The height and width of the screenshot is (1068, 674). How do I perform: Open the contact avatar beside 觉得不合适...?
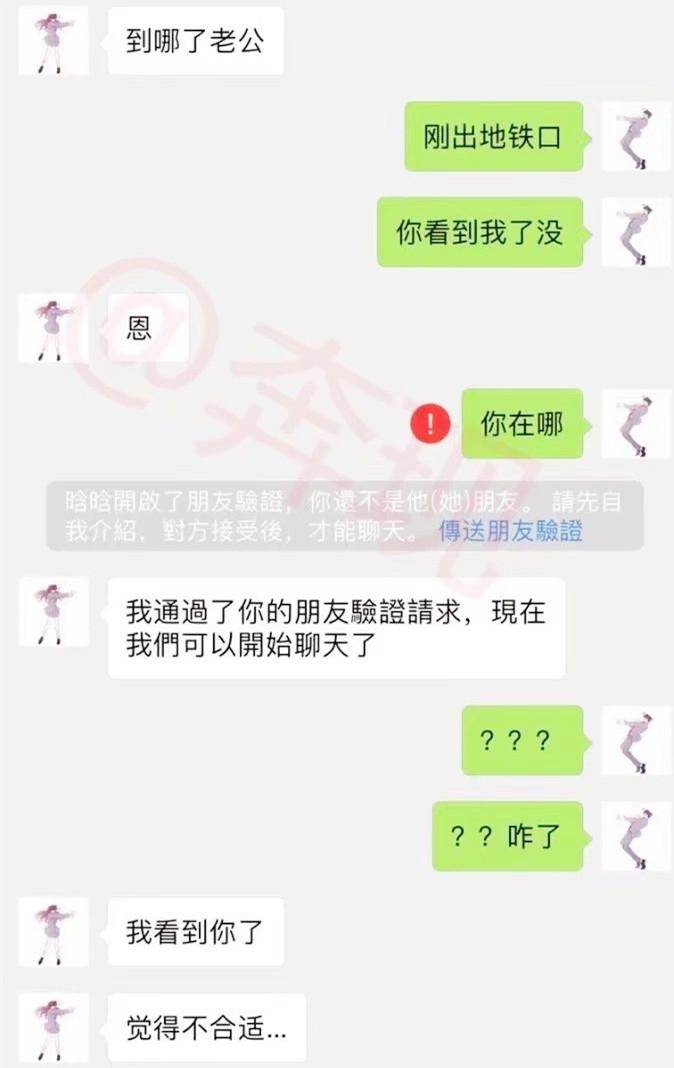pos(54,1026)
